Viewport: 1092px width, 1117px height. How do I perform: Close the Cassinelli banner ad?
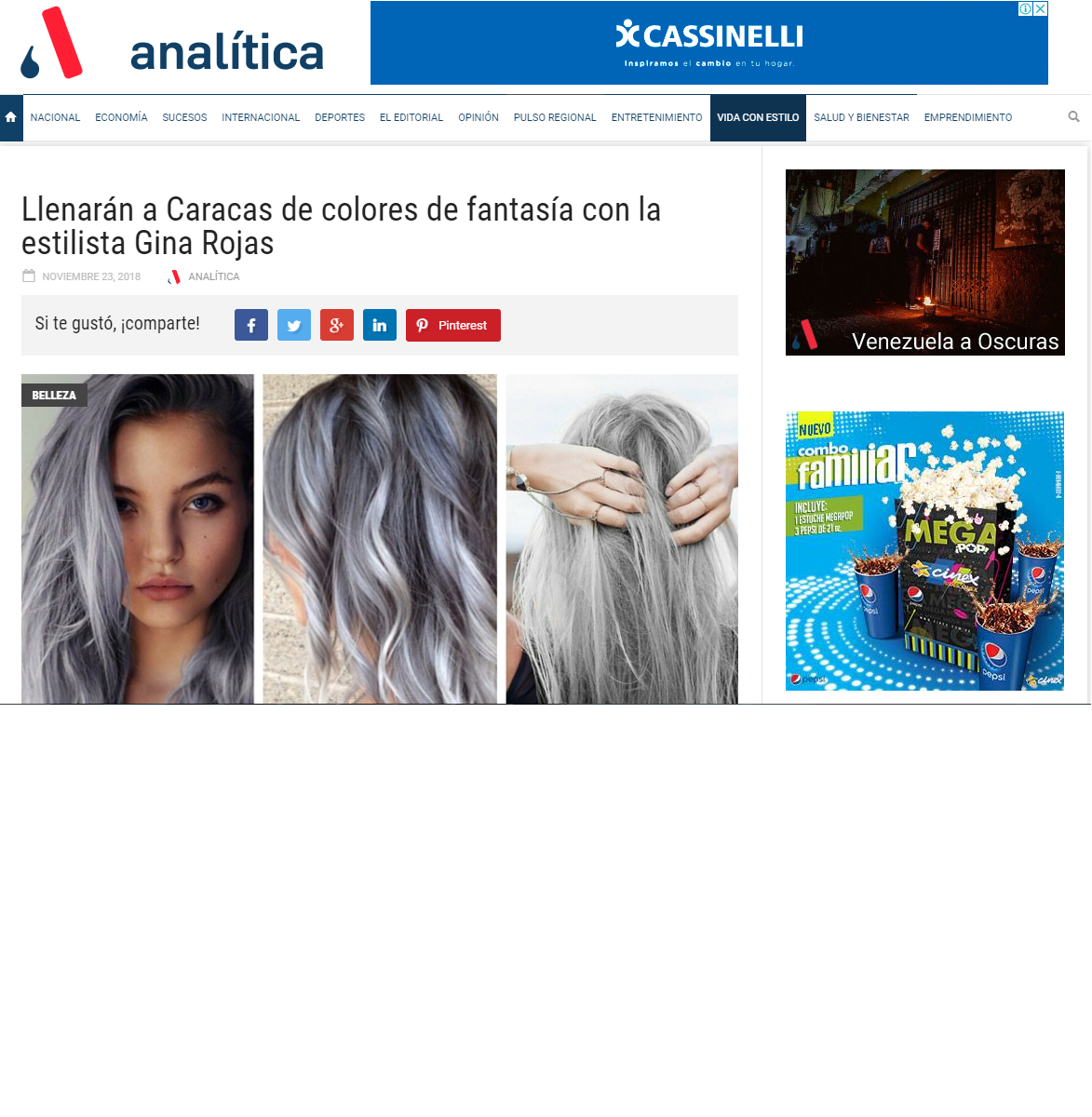[1041, 8]
